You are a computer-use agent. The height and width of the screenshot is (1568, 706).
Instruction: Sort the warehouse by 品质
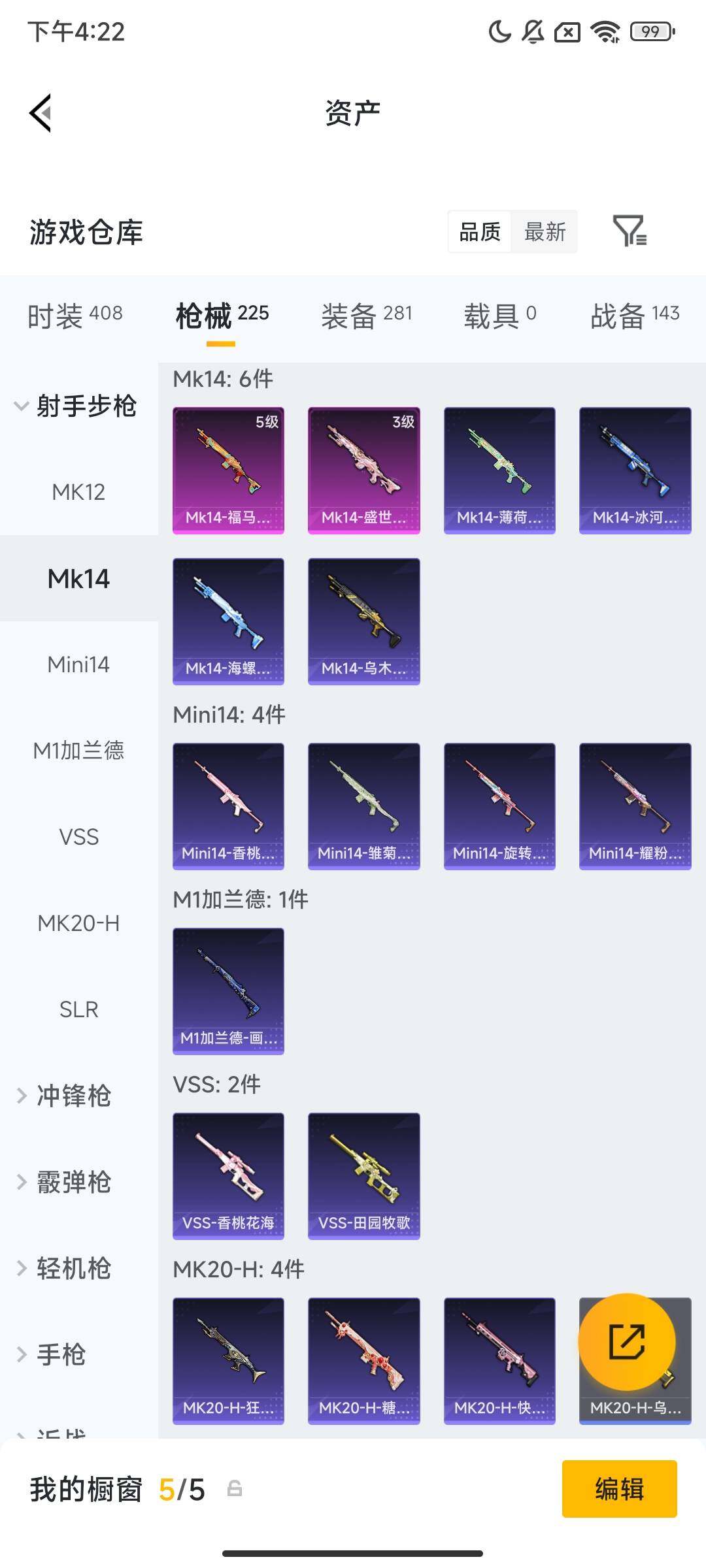480,232
